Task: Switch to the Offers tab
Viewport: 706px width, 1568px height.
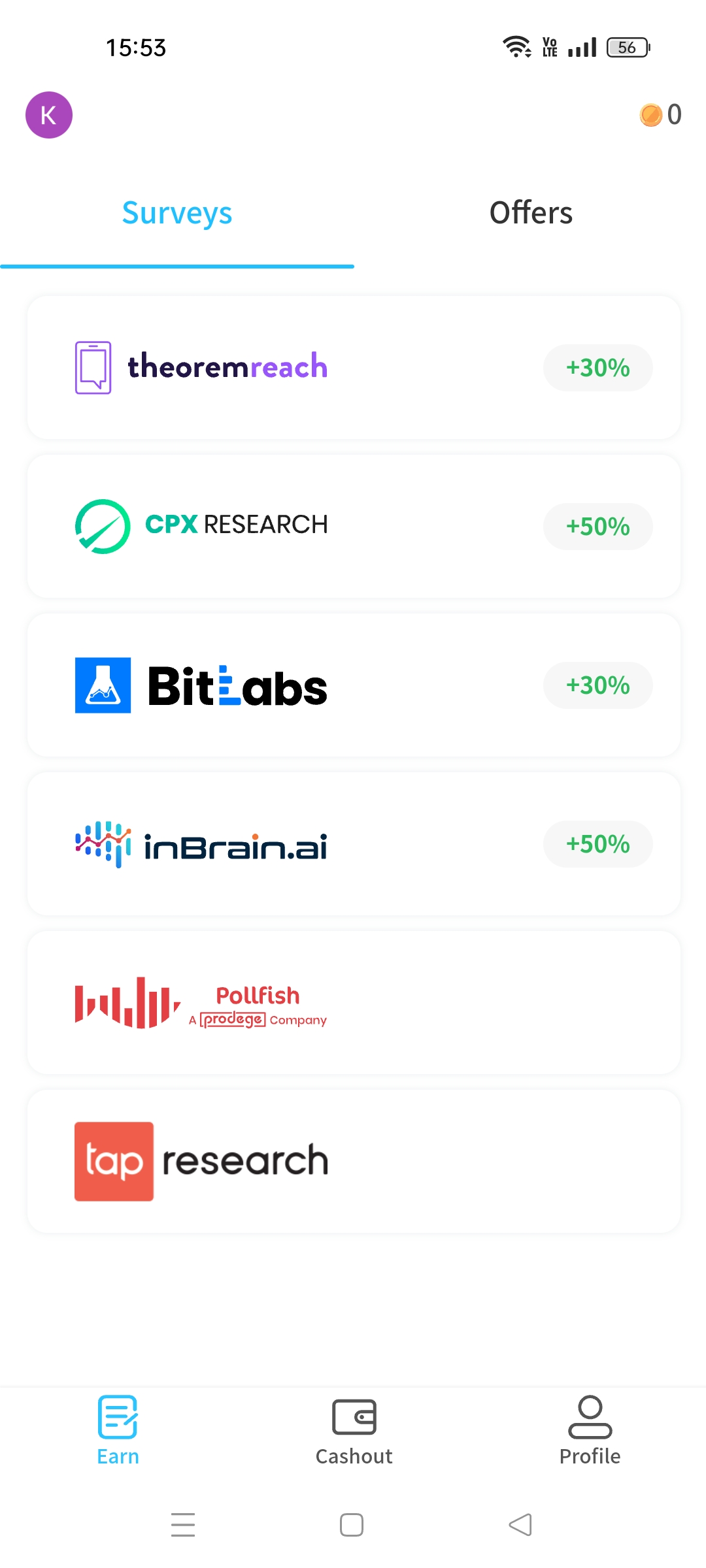Action: (531, 213)
